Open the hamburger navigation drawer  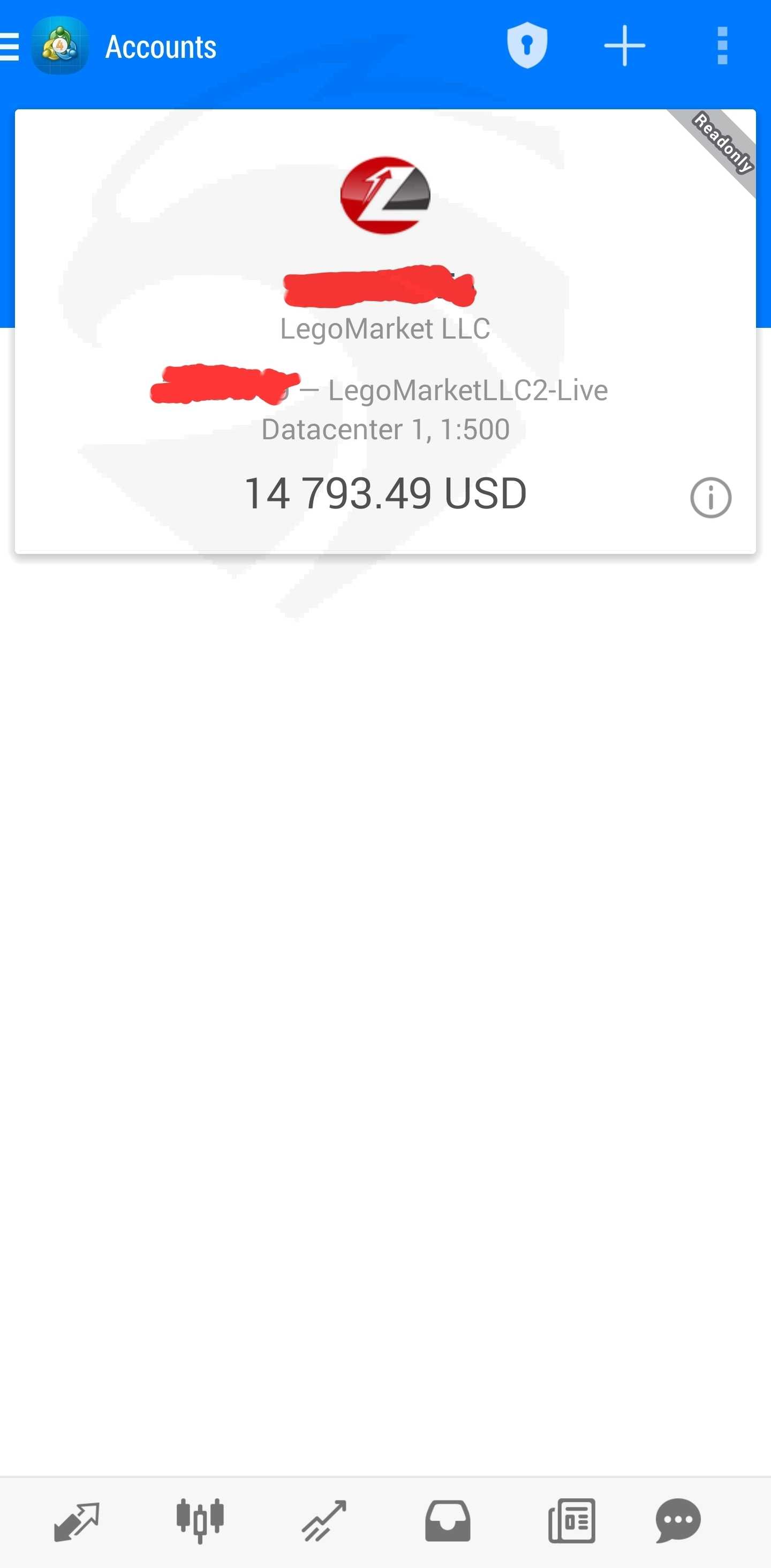click(x=10, y=47)
